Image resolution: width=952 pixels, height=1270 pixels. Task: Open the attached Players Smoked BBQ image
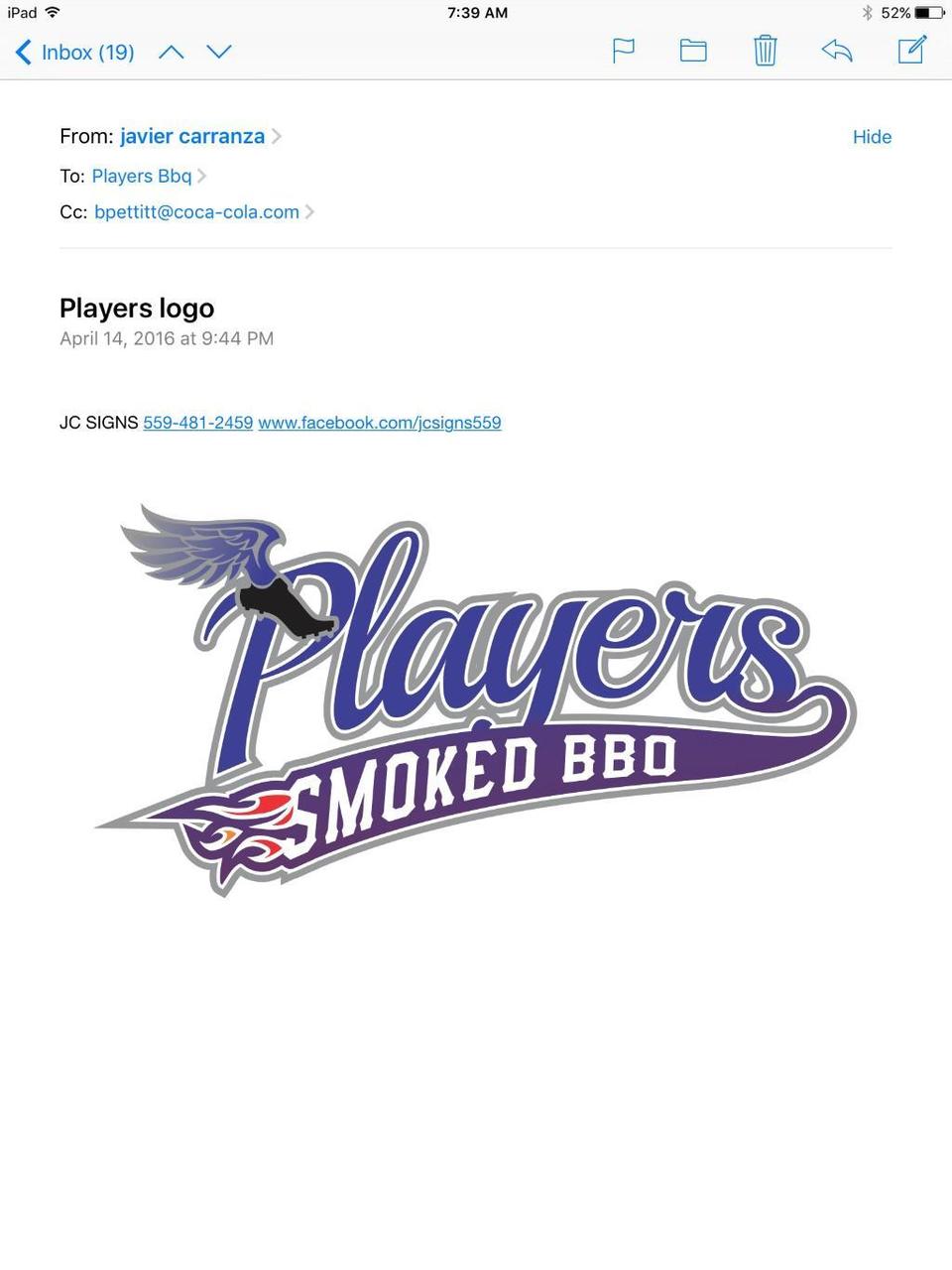coord(476,699)
